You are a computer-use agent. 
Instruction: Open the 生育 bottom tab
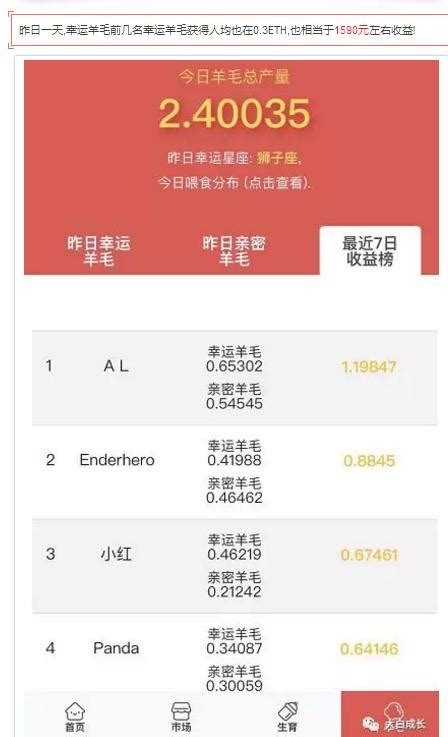click(287, 717)
